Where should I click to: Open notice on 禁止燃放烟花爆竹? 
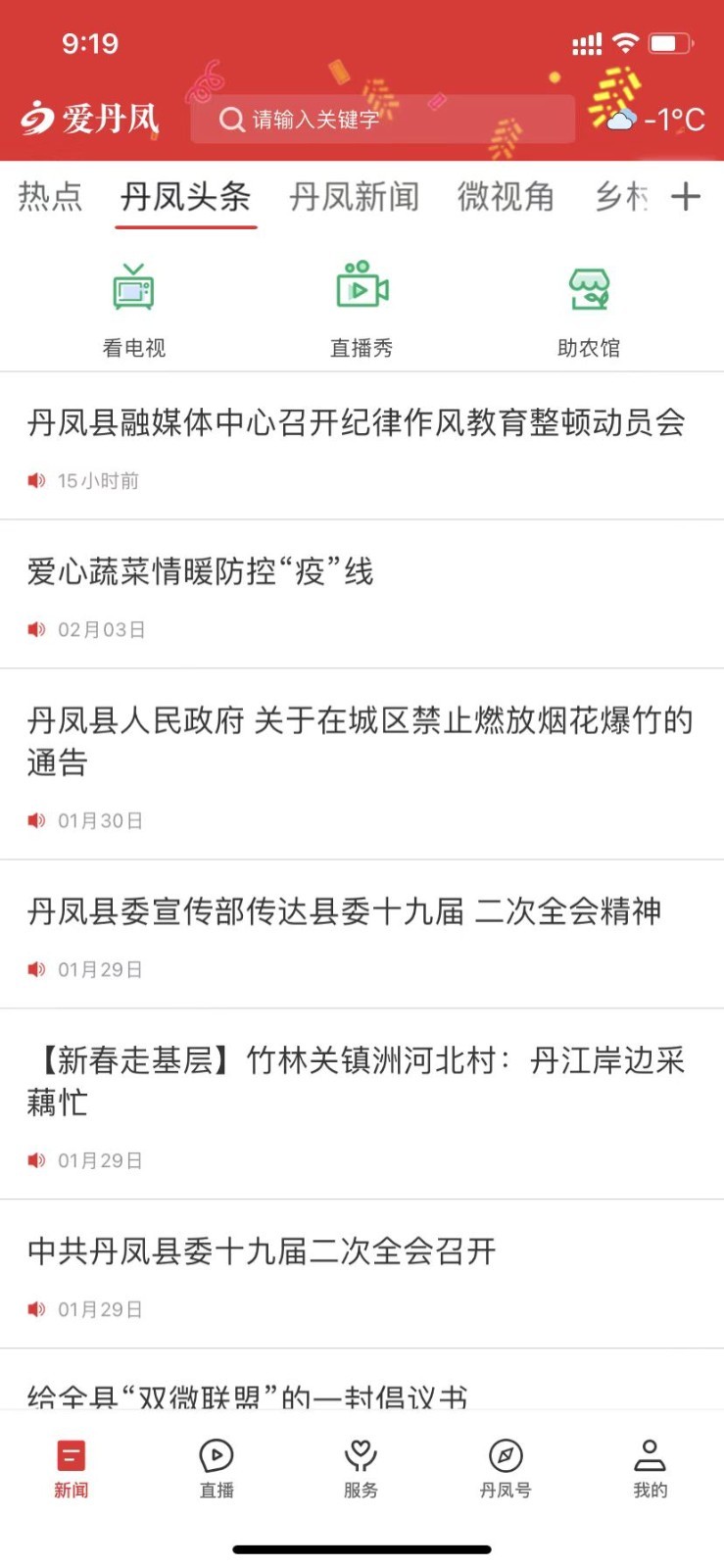[359, 741]
